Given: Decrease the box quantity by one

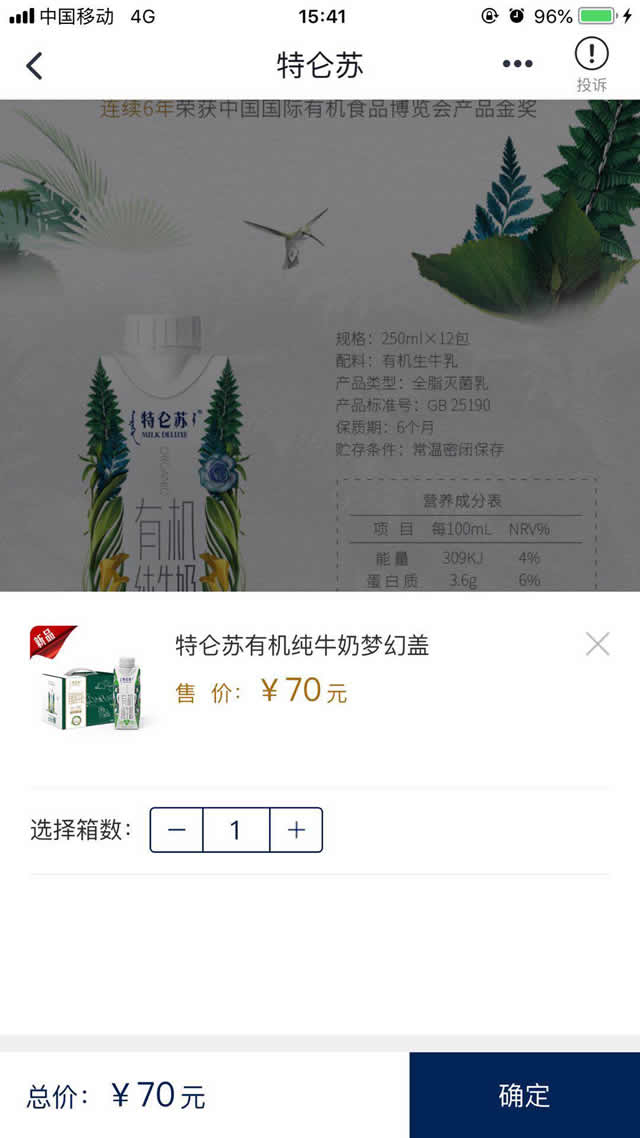Looking at the screenshot, I should pos(177,830).
